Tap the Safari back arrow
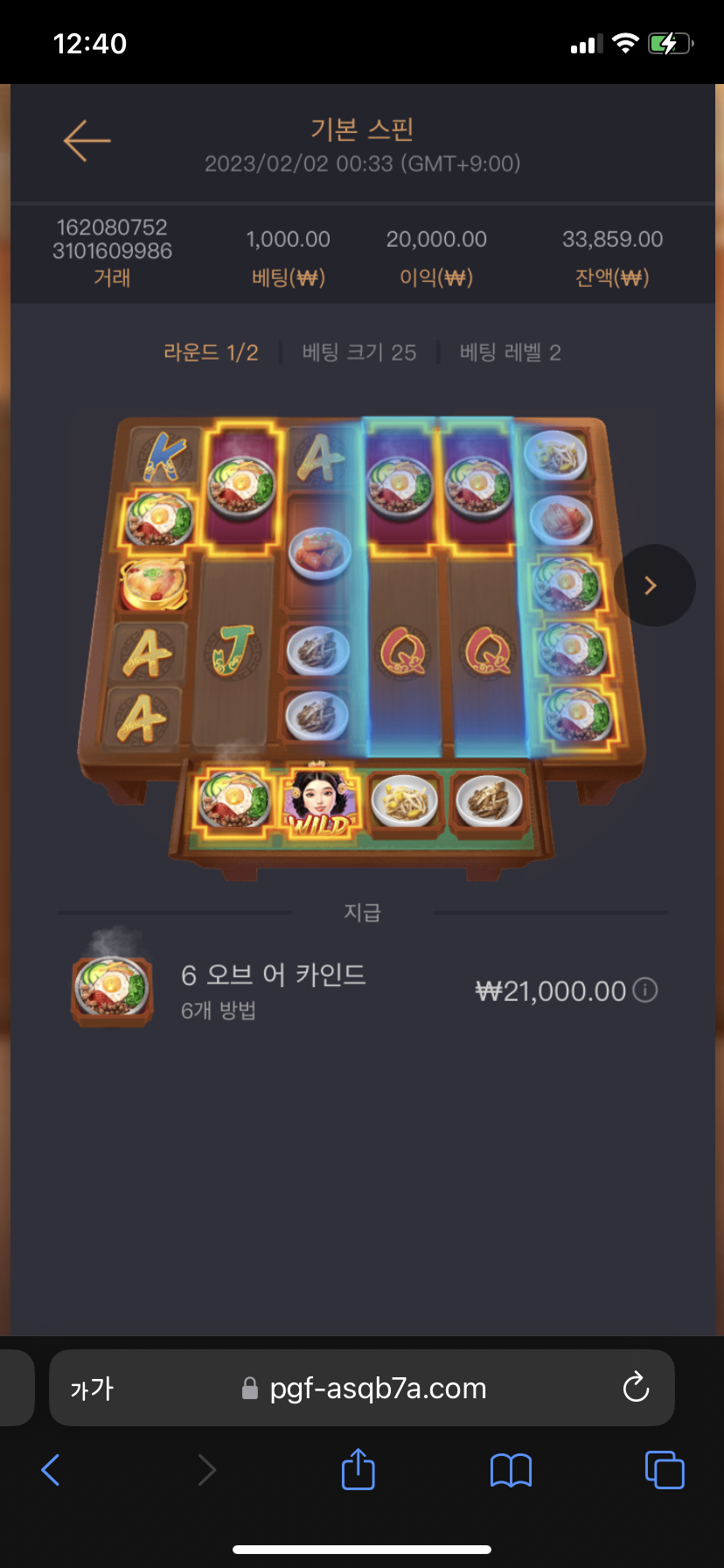 (x=51, y=1469)
